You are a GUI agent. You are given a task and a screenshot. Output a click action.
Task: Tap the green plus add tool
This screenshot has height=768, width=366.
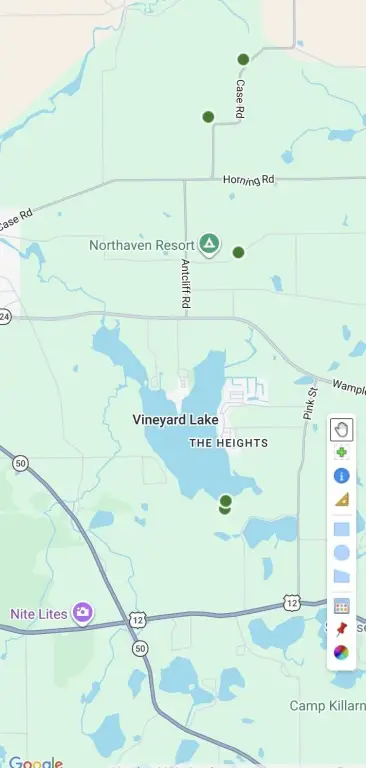(x=342, y=452)
